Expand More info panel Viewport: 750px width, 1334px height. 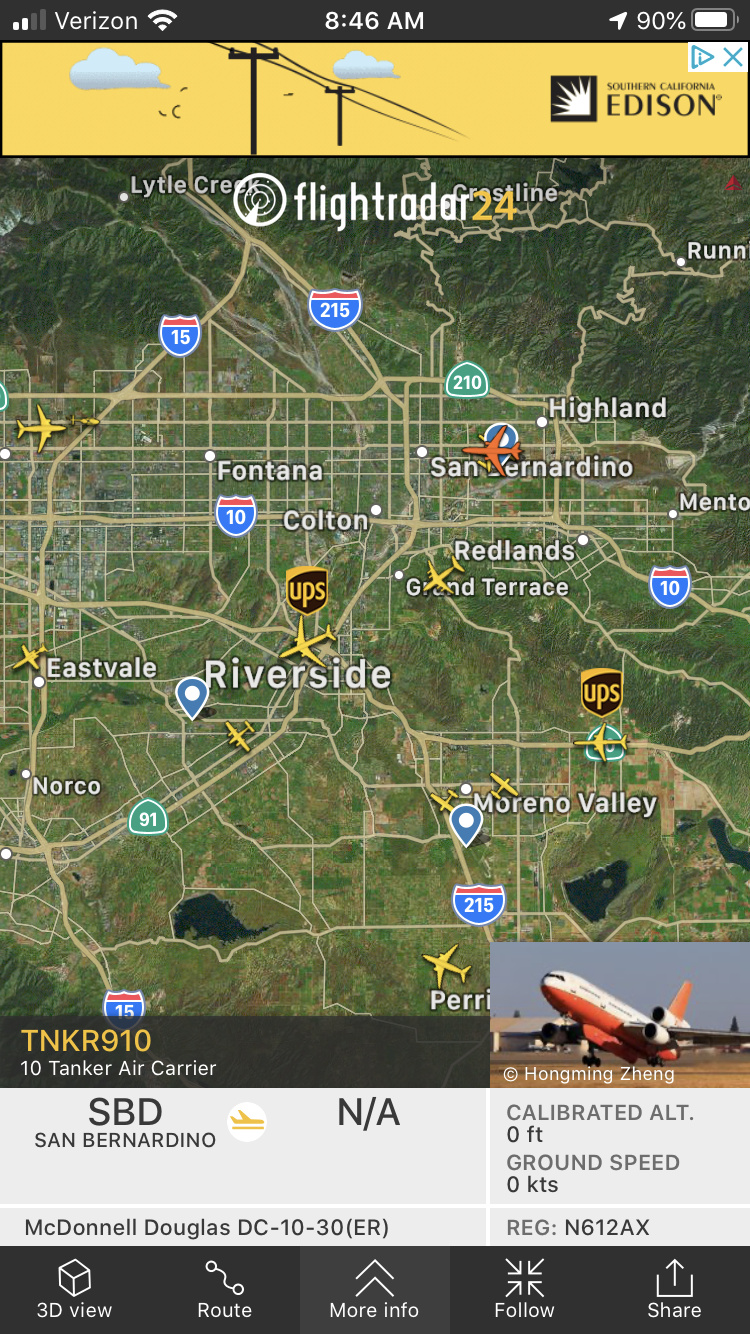(x=374, y=1289)
